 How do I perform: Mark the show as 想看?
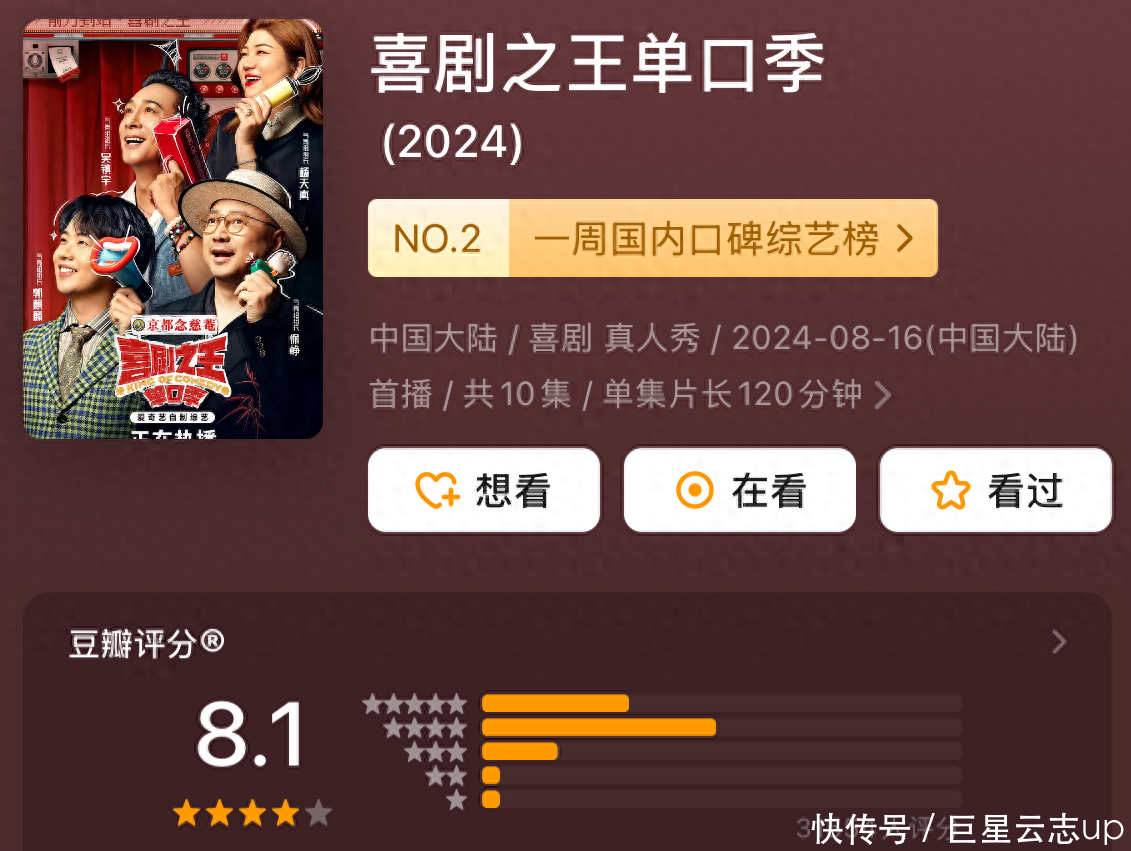(484, 490)
